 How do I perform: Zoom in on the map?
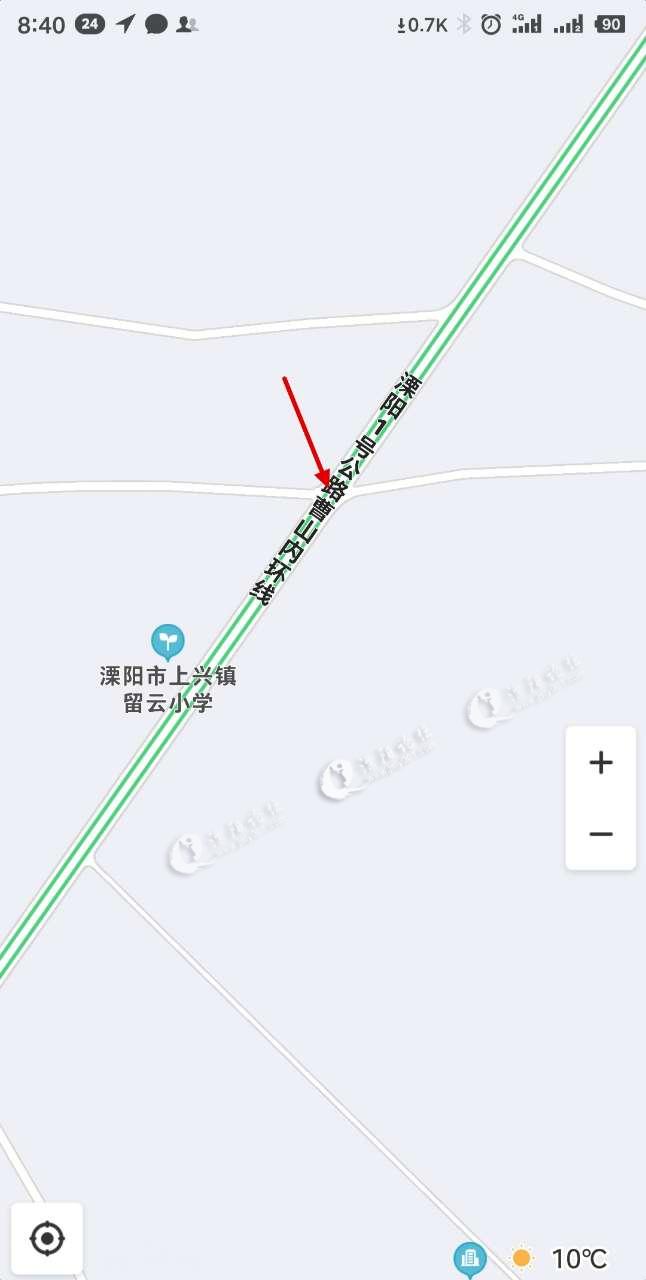click(600, 763)
